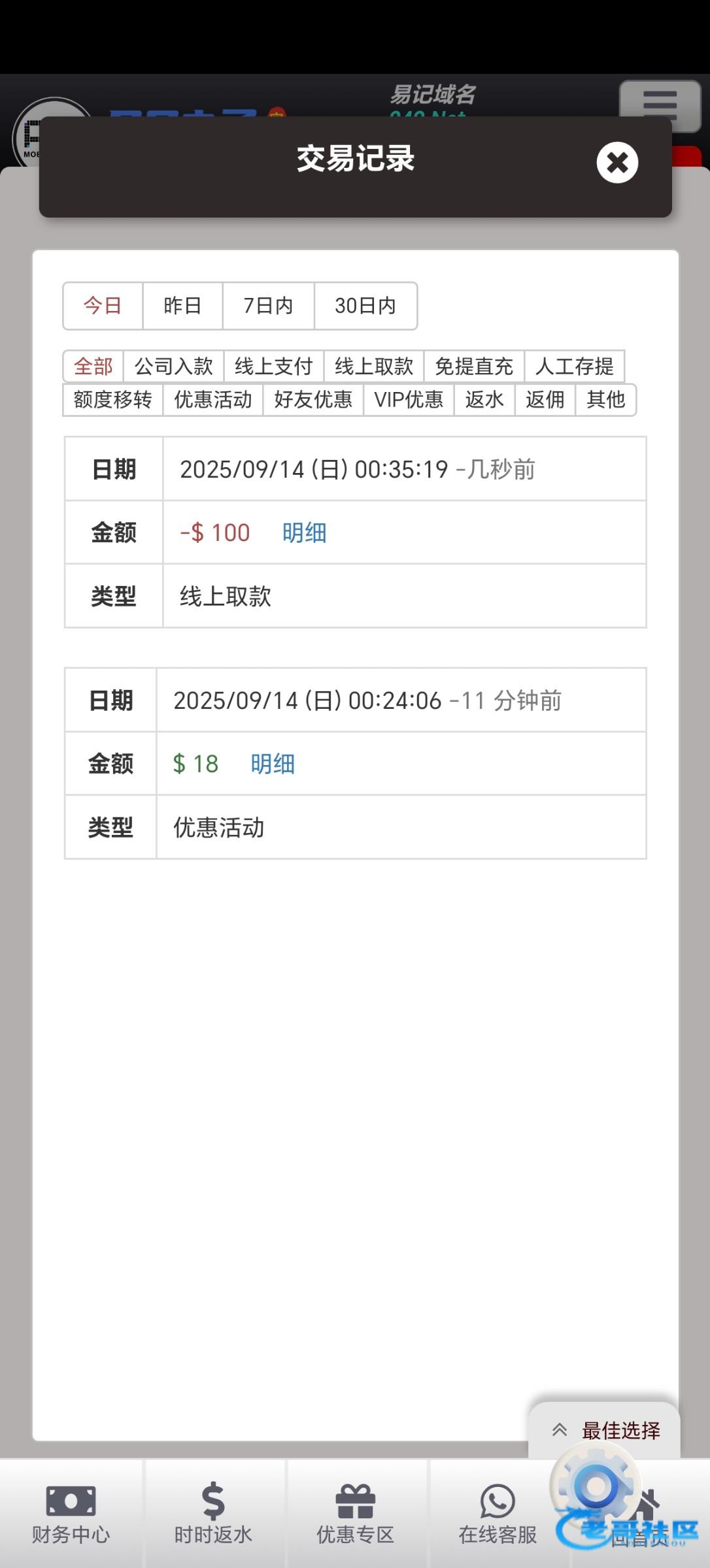Filter by 线上支付
The height and width of the screenshot is (1568, 710).
click(x=273, y=366)
